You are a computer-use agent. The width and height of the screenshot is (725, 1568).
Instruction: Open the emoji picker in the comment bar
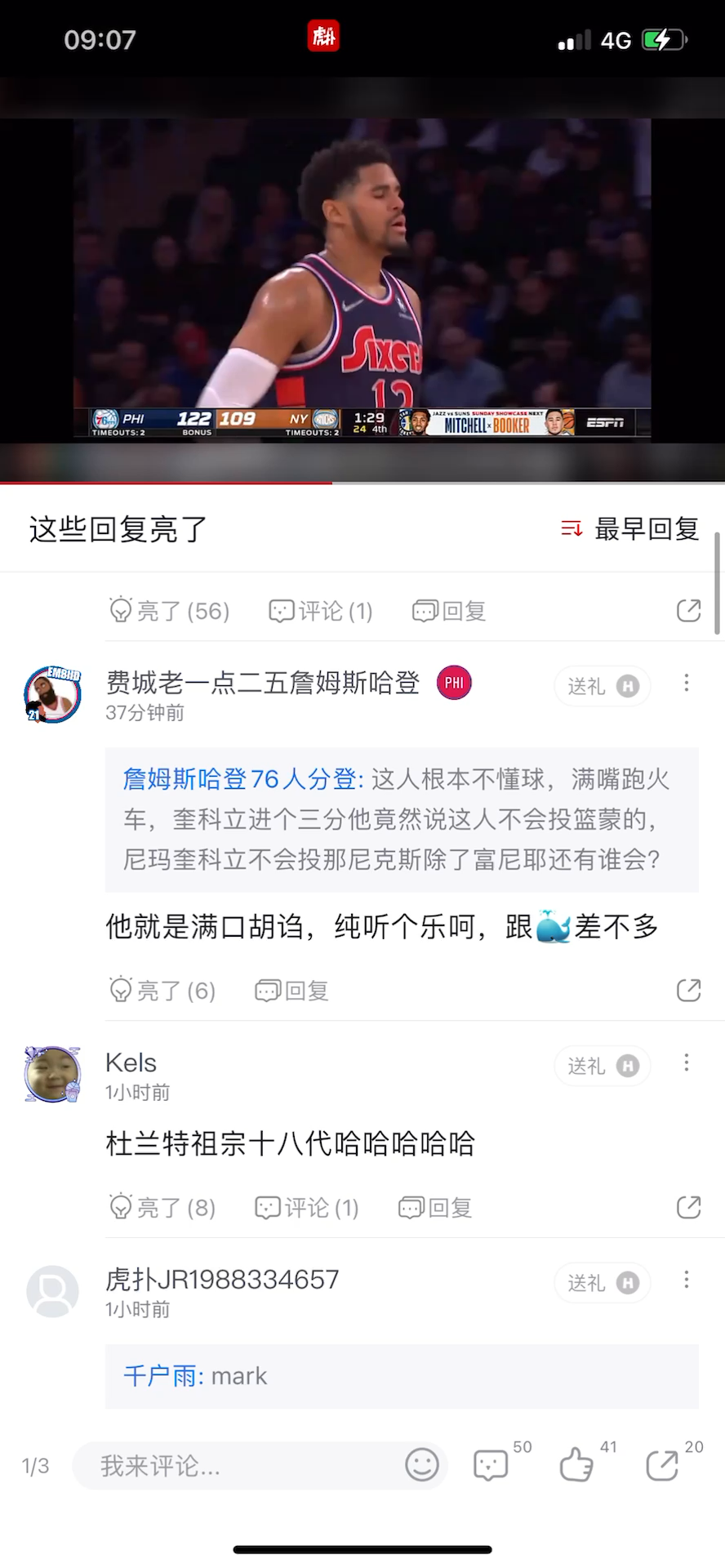point(422,1465)
